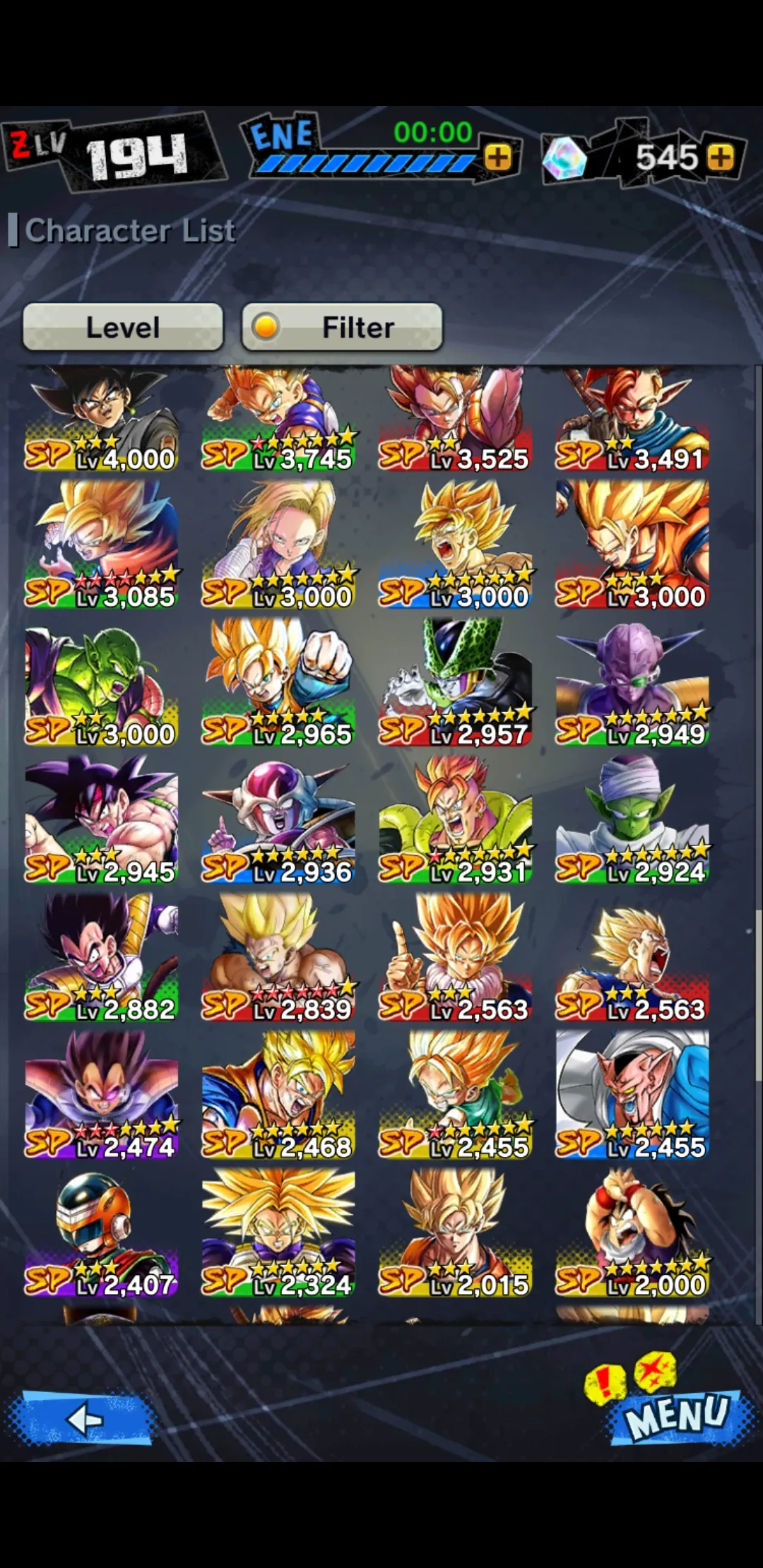
Task: Open the character at Lv 2,882
Action: tap(102, 957)
